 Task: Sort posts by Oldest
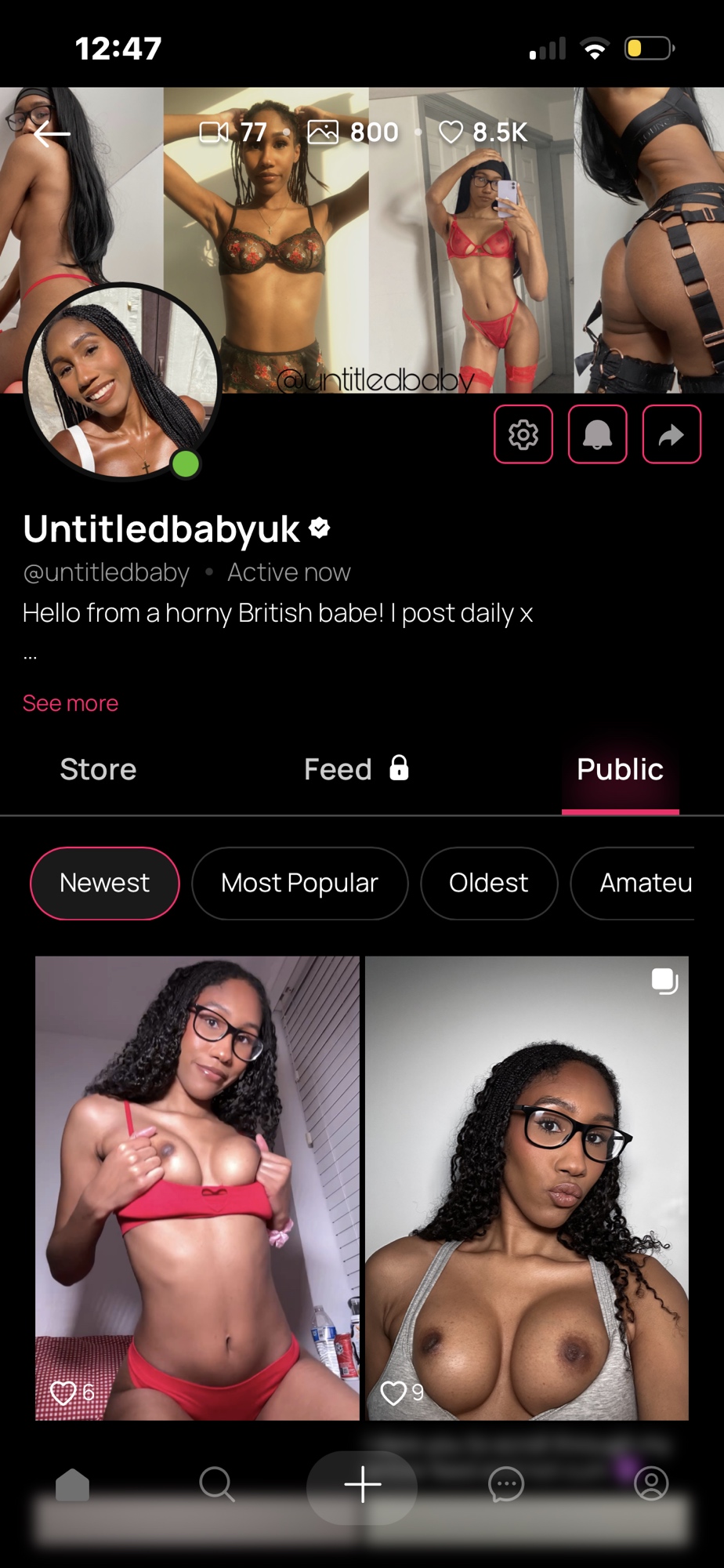click(489, 883)
